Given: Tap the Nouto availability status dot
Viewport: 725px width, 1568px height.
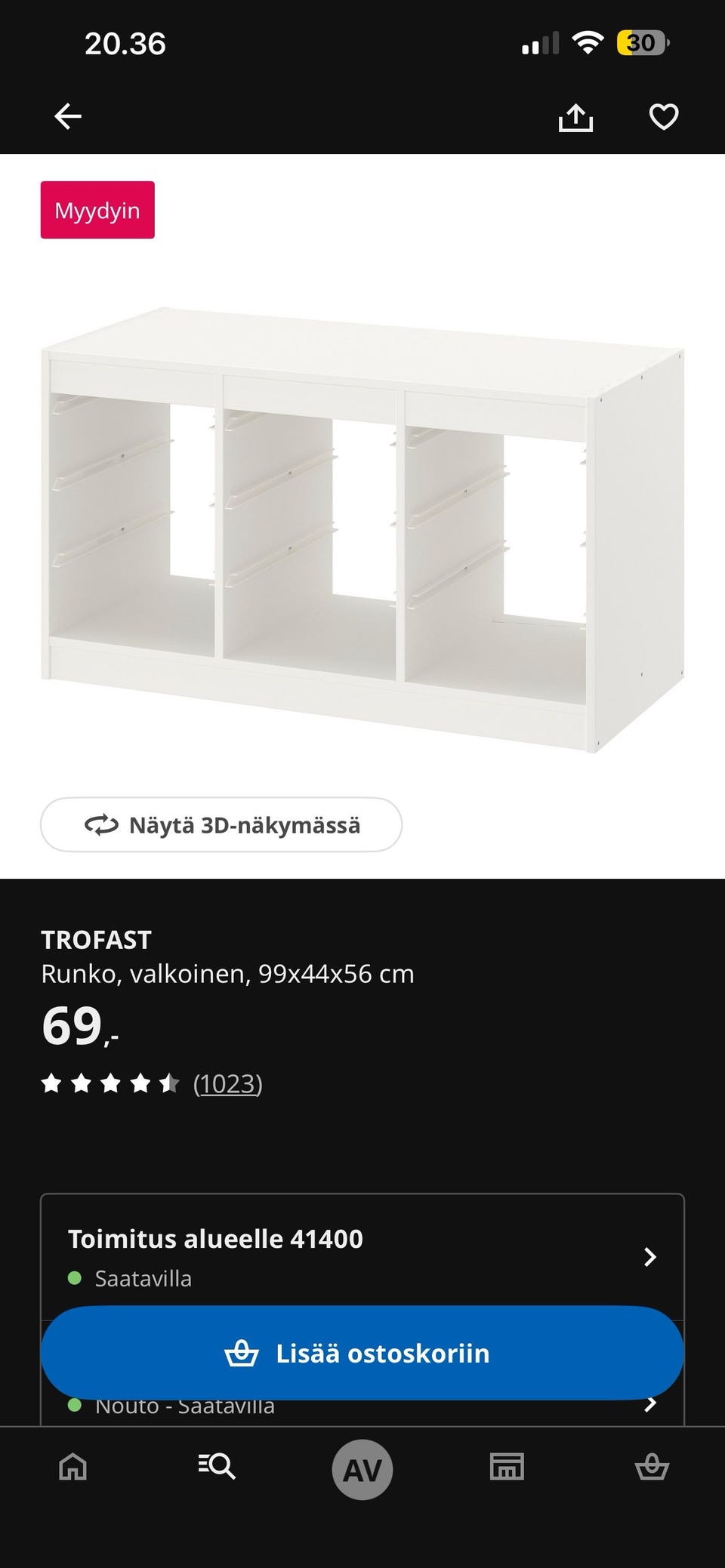Looking at the screenshot, I should coord(76,1405).
